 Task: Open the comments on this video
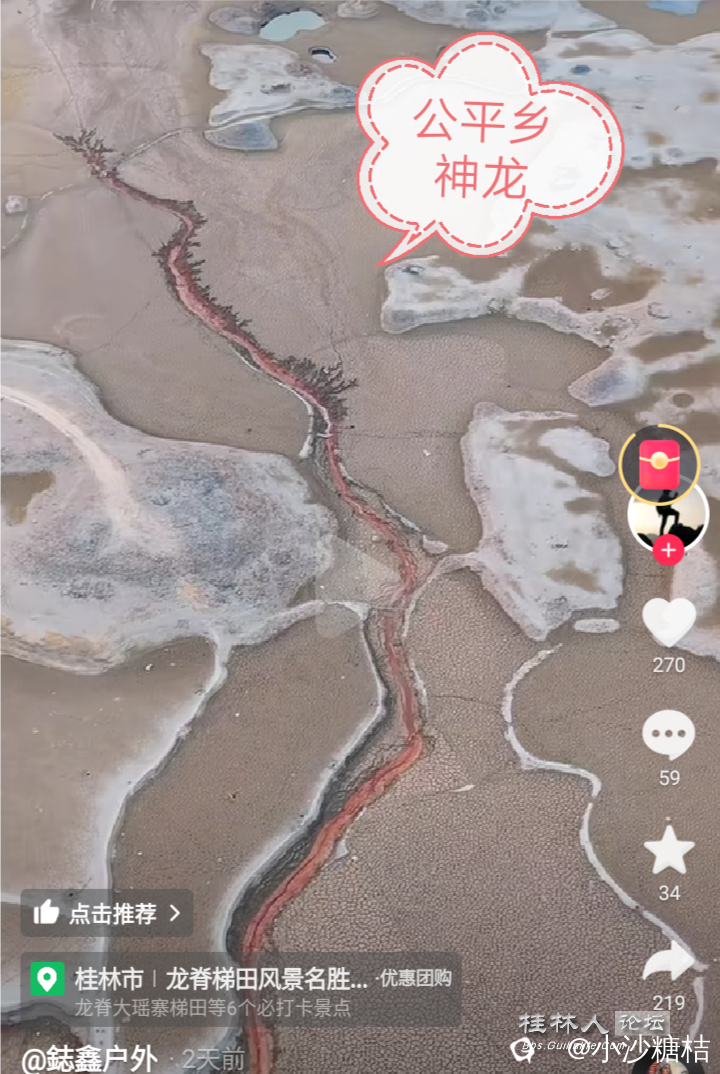point(668,736)
